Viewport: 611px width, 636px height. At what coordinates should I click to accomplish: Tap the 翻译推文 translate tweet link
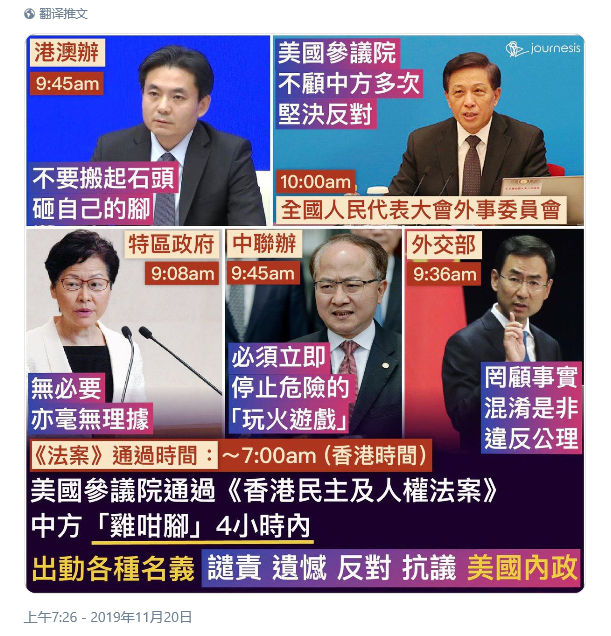coord(63,14)
